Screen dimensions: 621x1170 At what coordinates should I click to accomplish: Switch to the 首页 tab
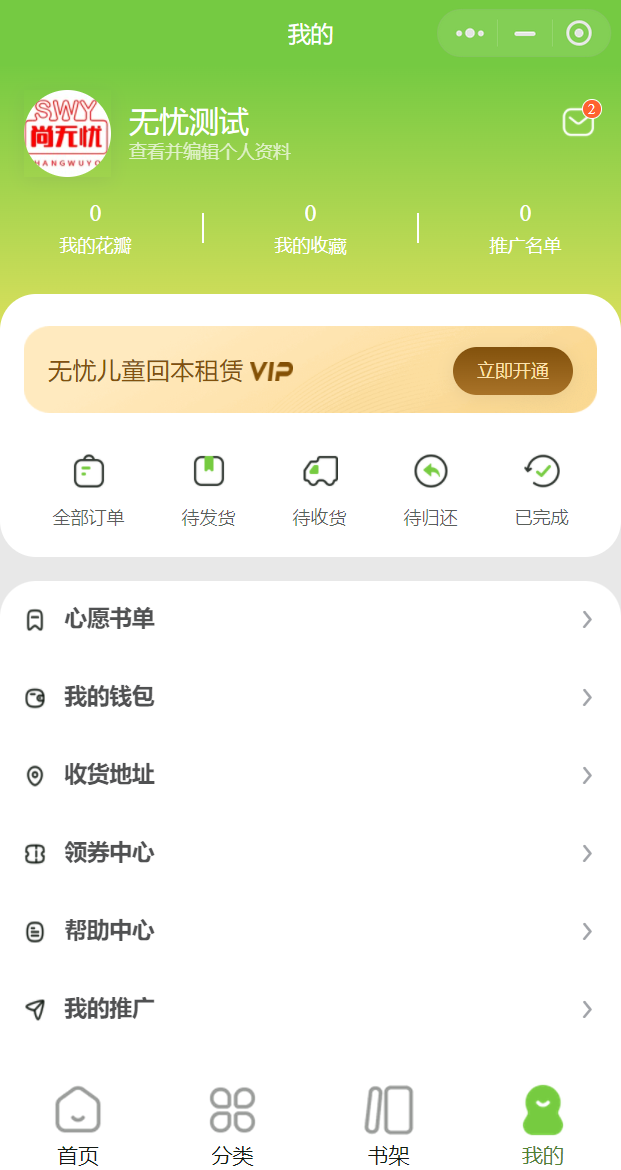point(78,1125)
